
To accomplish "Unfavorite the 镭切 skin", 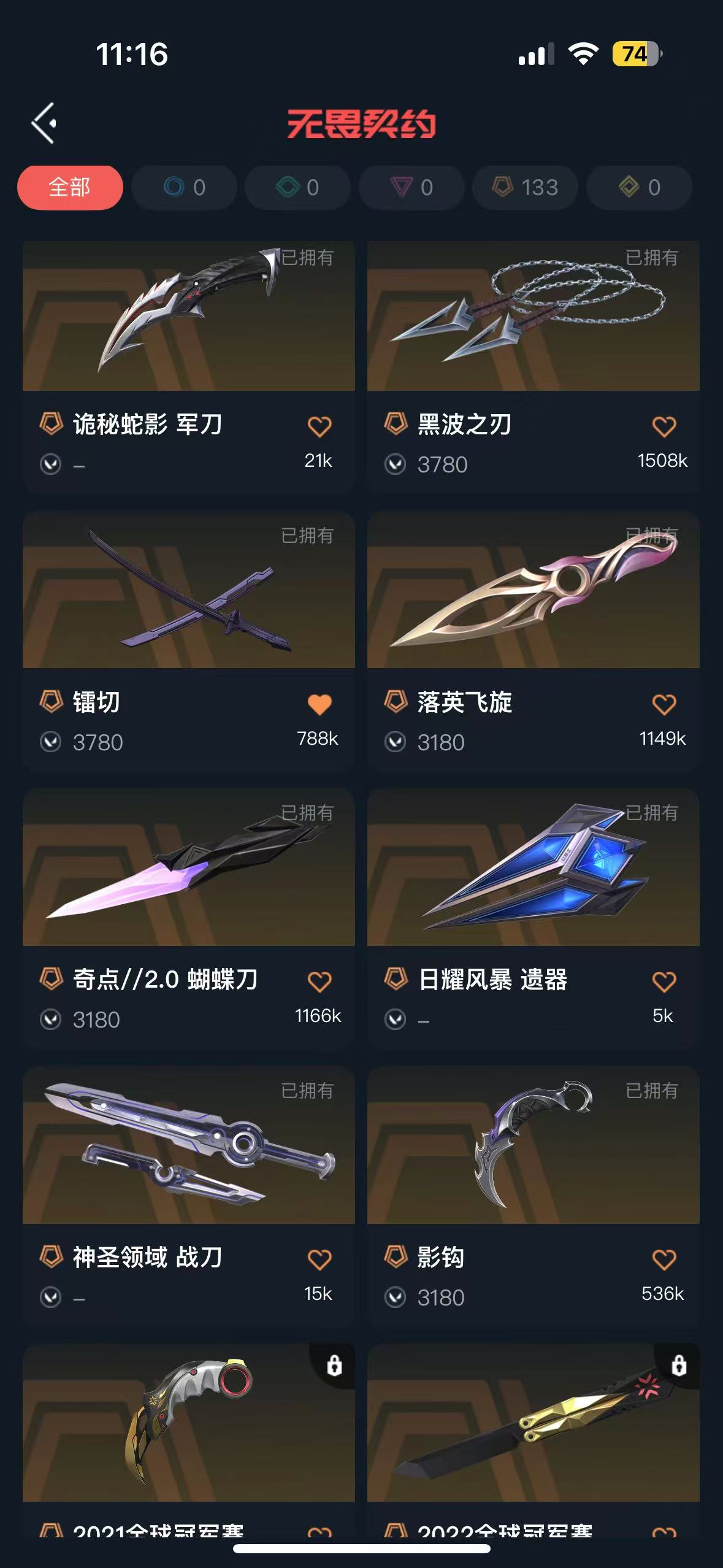I will 319,704.
